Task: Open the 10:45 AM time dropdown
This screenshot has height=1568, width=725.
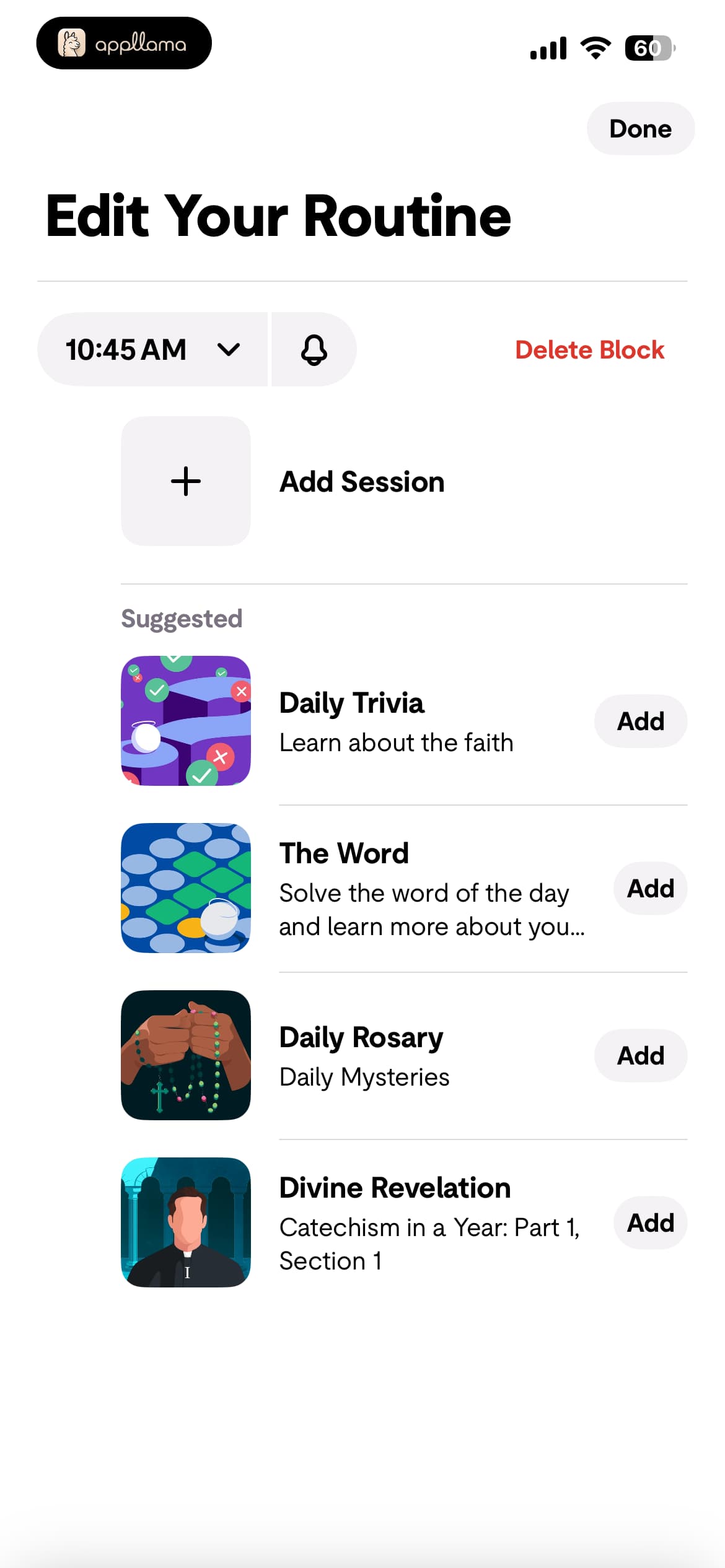Action: pyautogui.click(x=152, y=349)
